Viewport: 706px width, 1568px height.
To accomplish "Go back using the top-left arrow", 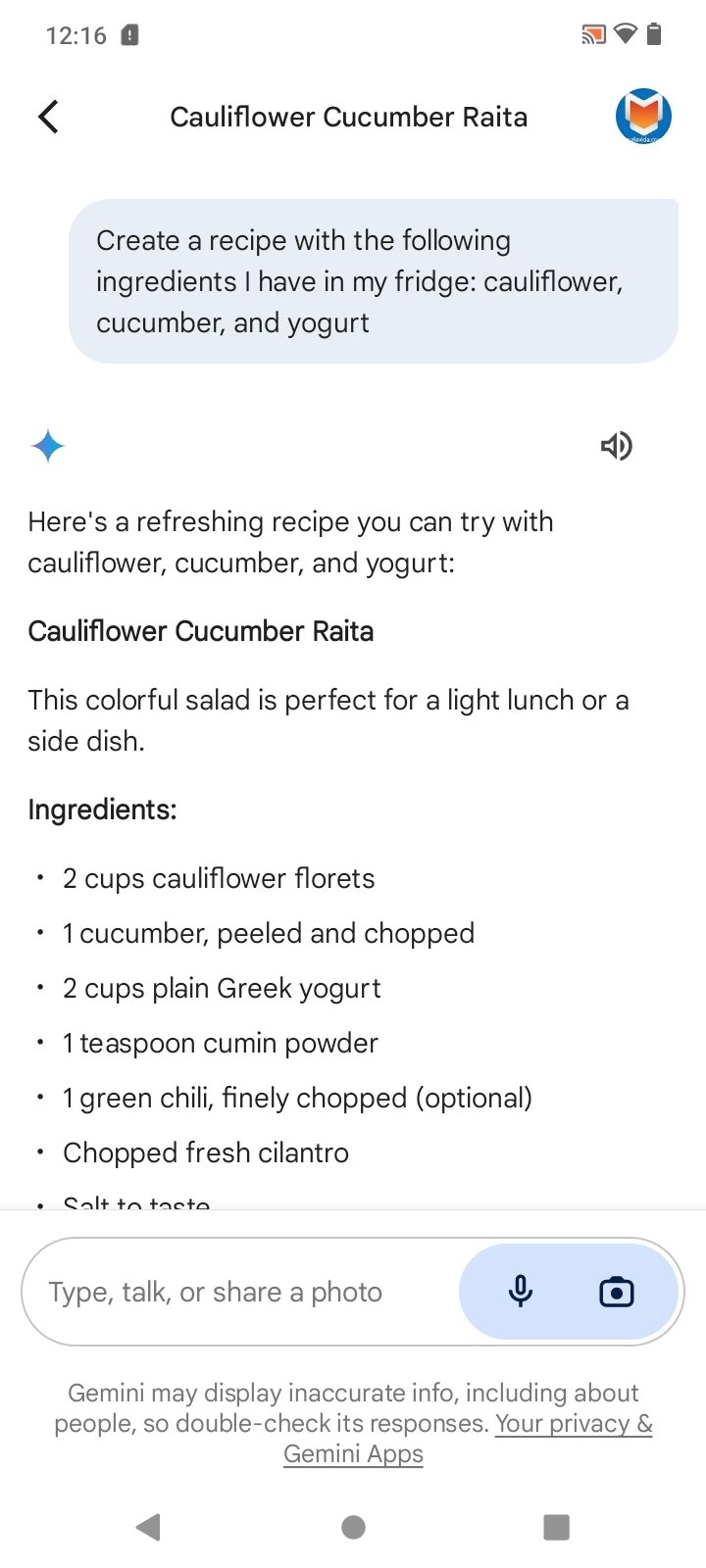I will pyautogui.click(x=48, y=117).
